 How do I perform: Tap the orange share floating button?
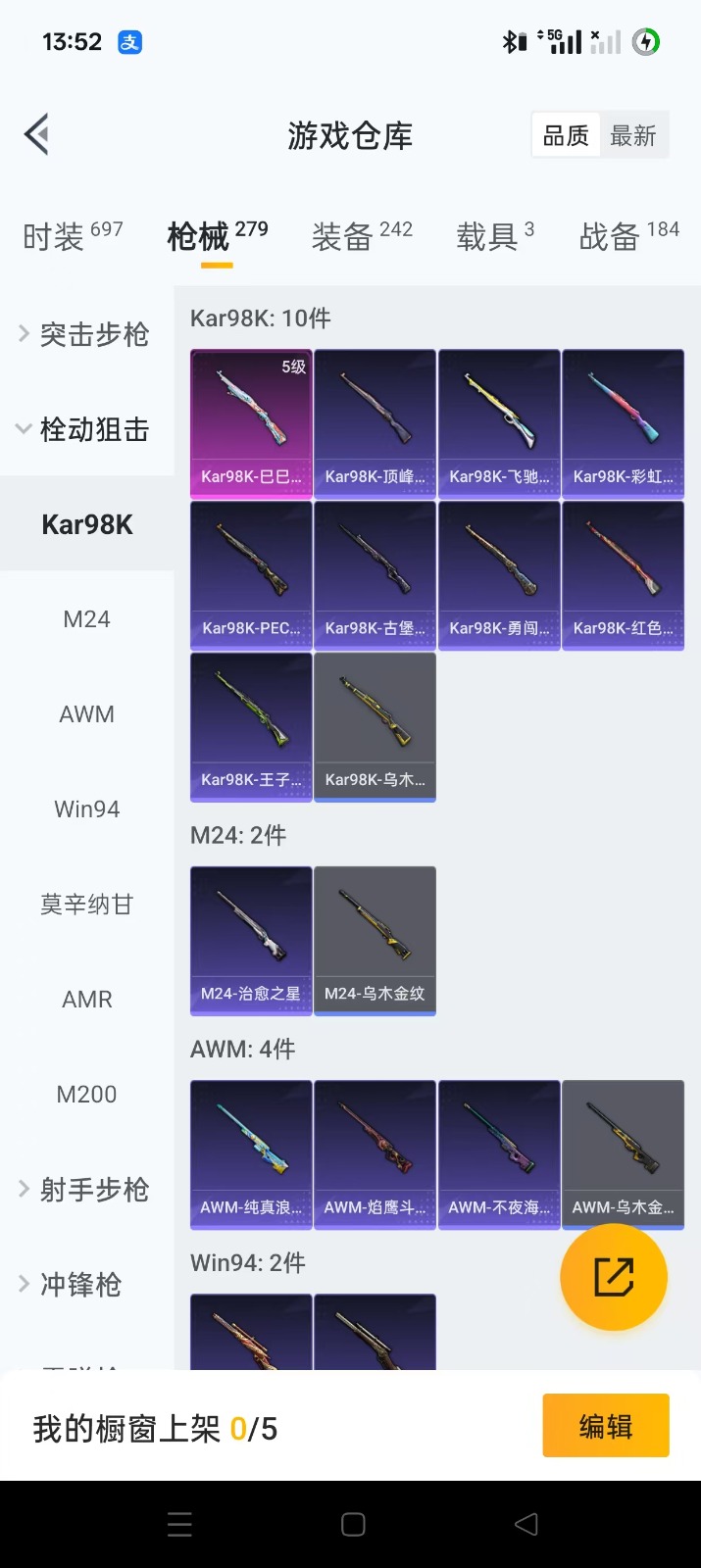614,1277
